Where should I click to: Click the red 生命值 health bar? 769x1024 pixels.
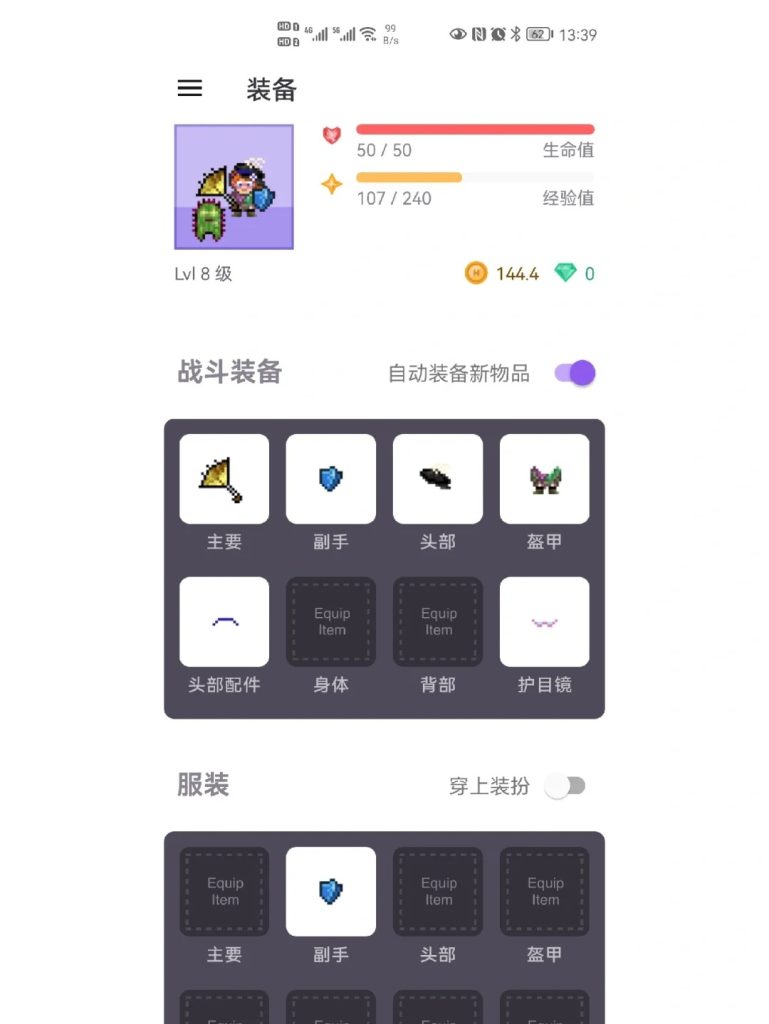point(475,129)
